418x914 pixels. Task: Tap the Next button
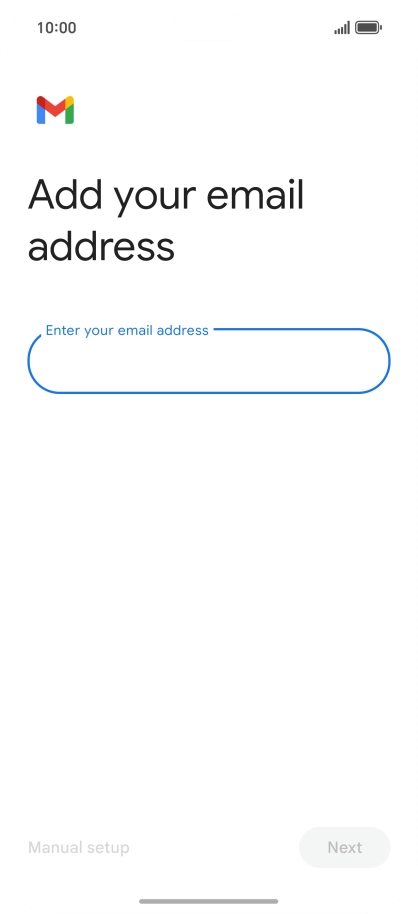tap(345, 847)
